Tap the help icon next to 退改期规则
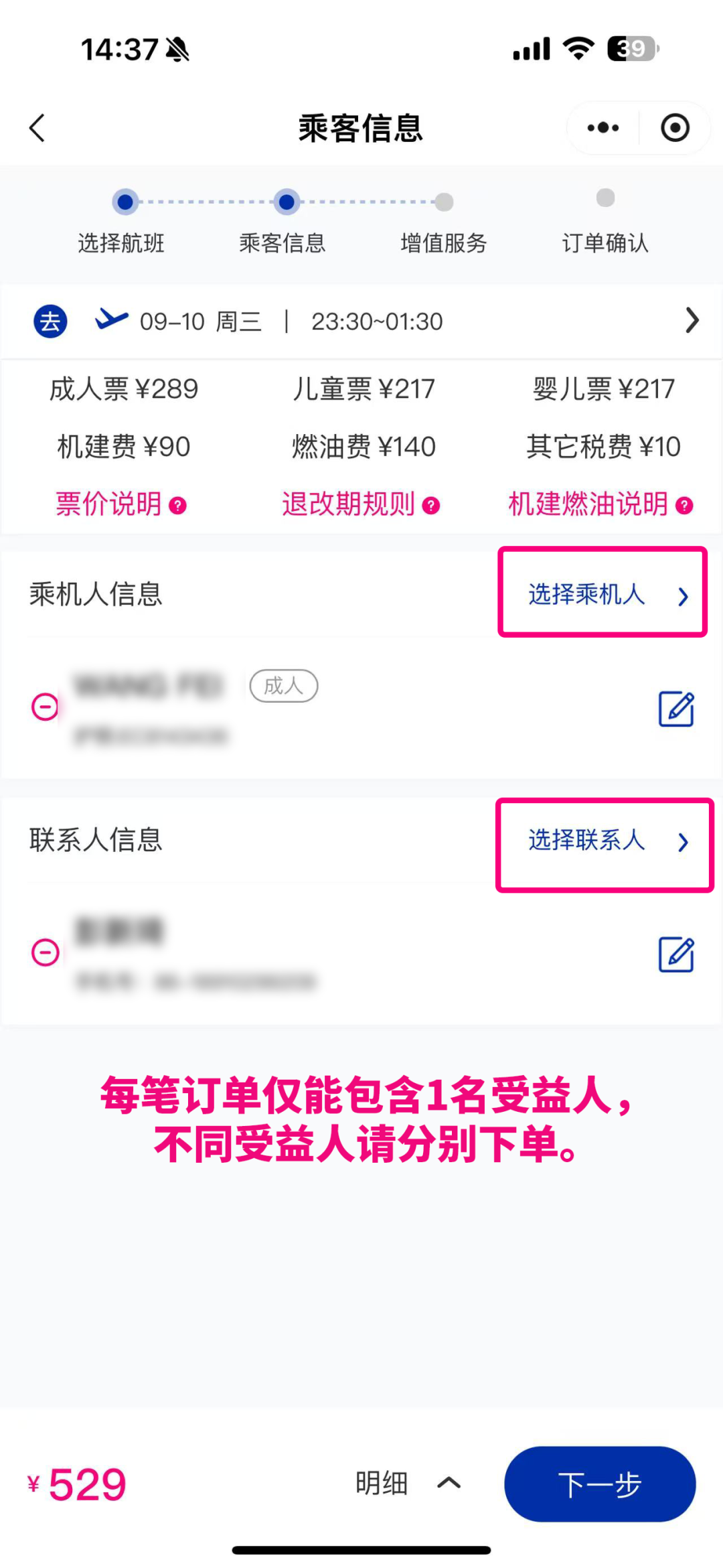The image size is (723, 1568). click(432, 504)
